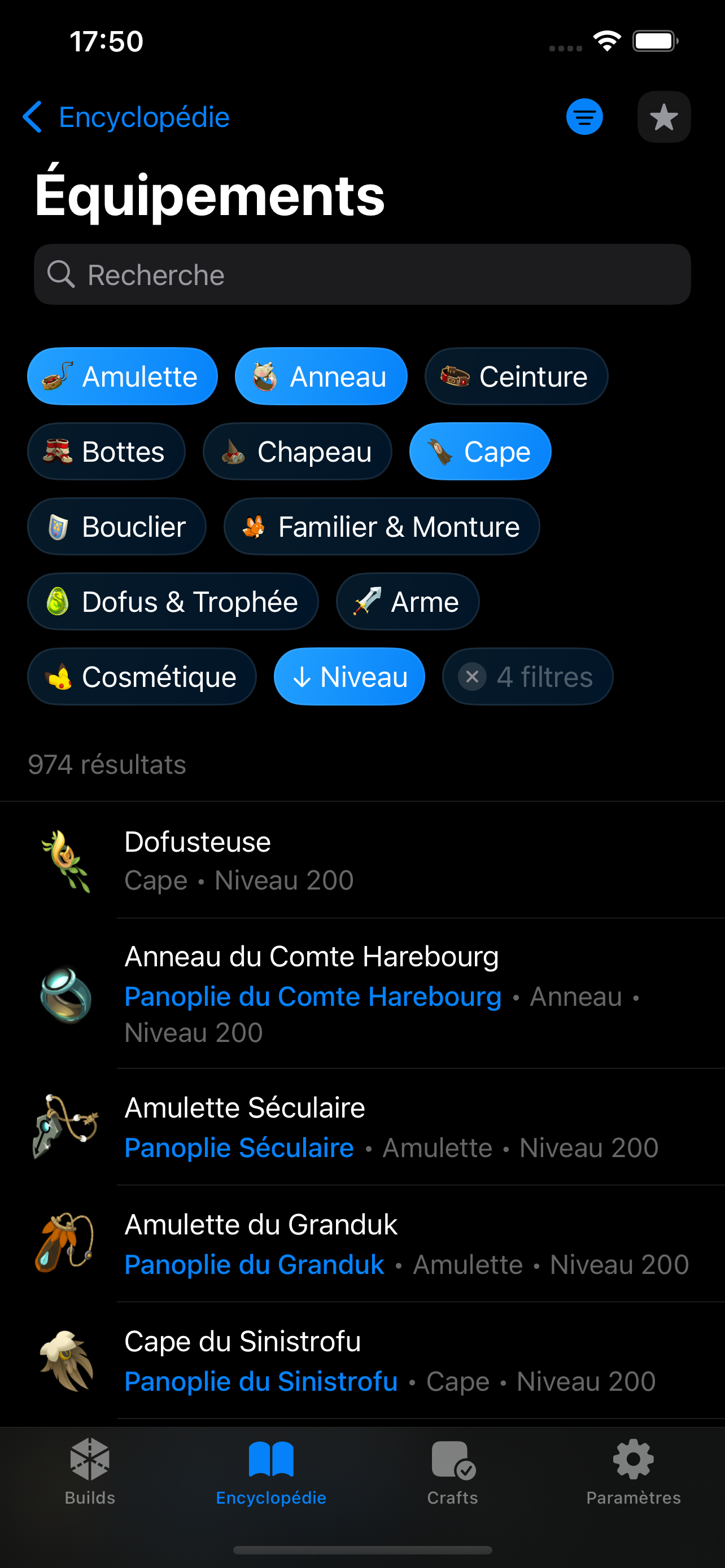Open the Paramètres tab
This screenshot has width=725, height=1568.
tap(634, 1471)
